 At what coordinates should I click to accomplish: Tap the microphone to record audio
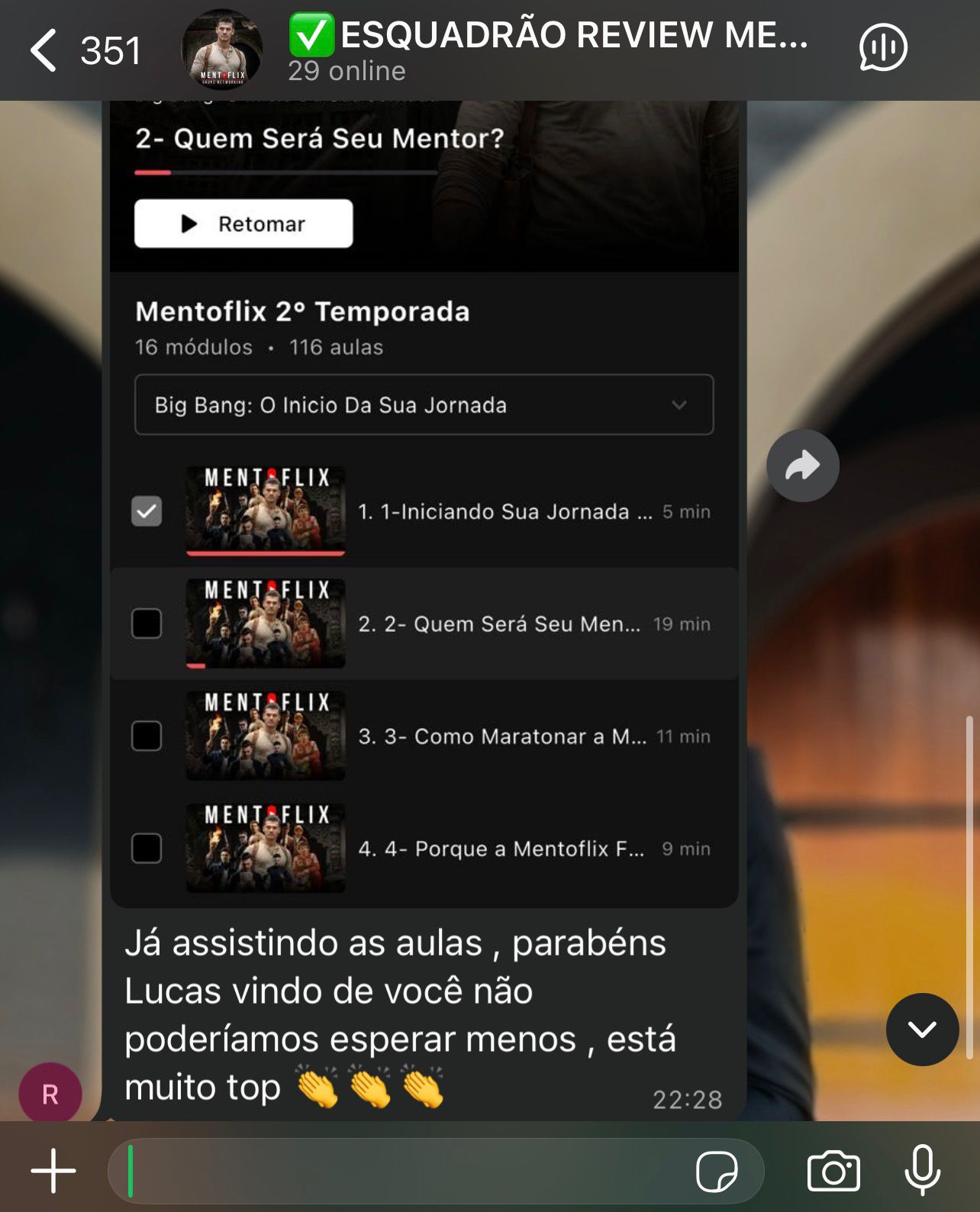922,1169
